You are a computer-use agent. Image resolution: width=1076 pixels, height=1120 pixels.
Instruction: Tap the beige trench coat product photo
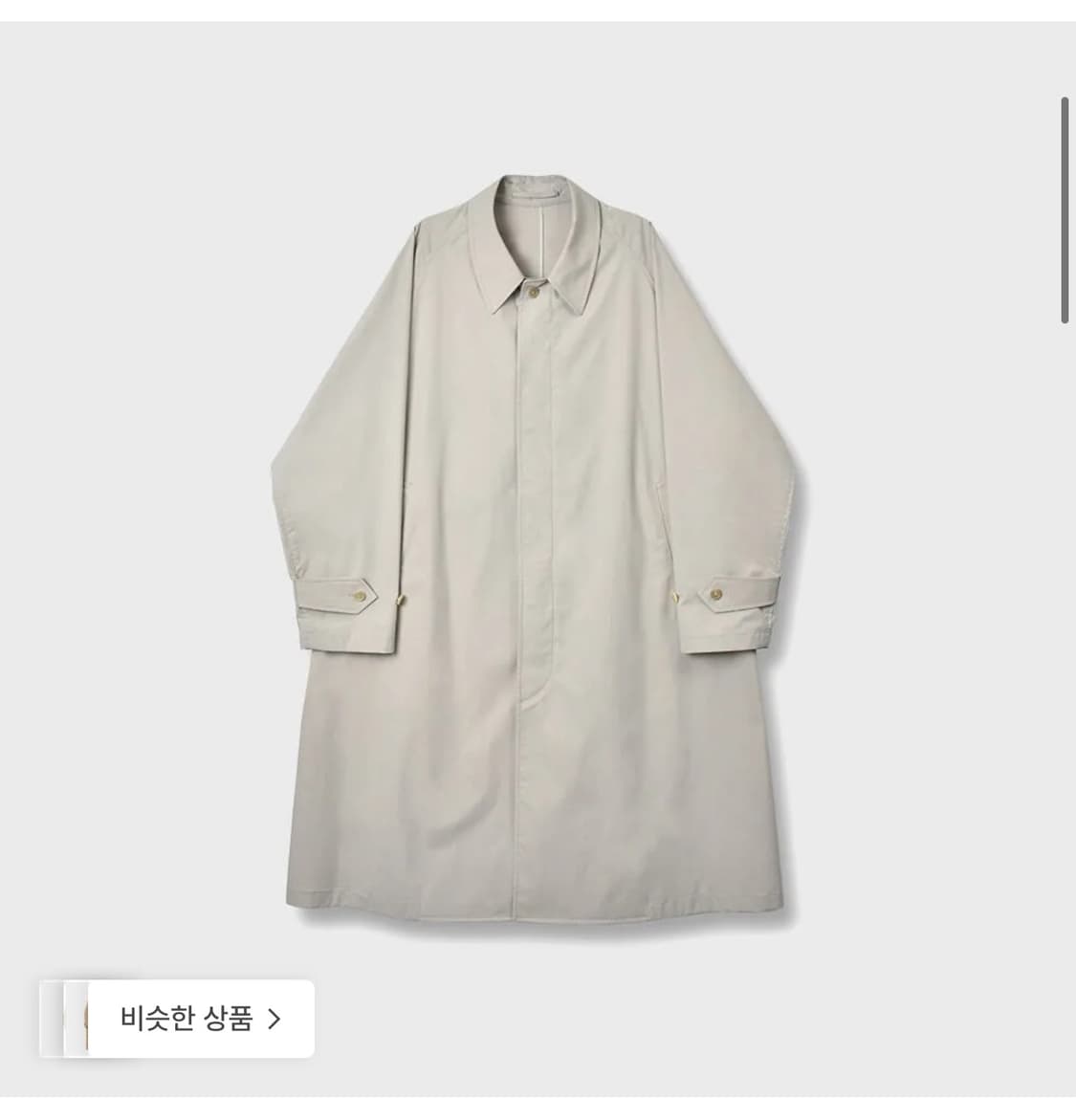pyautogui.click(x=536, y=555)
